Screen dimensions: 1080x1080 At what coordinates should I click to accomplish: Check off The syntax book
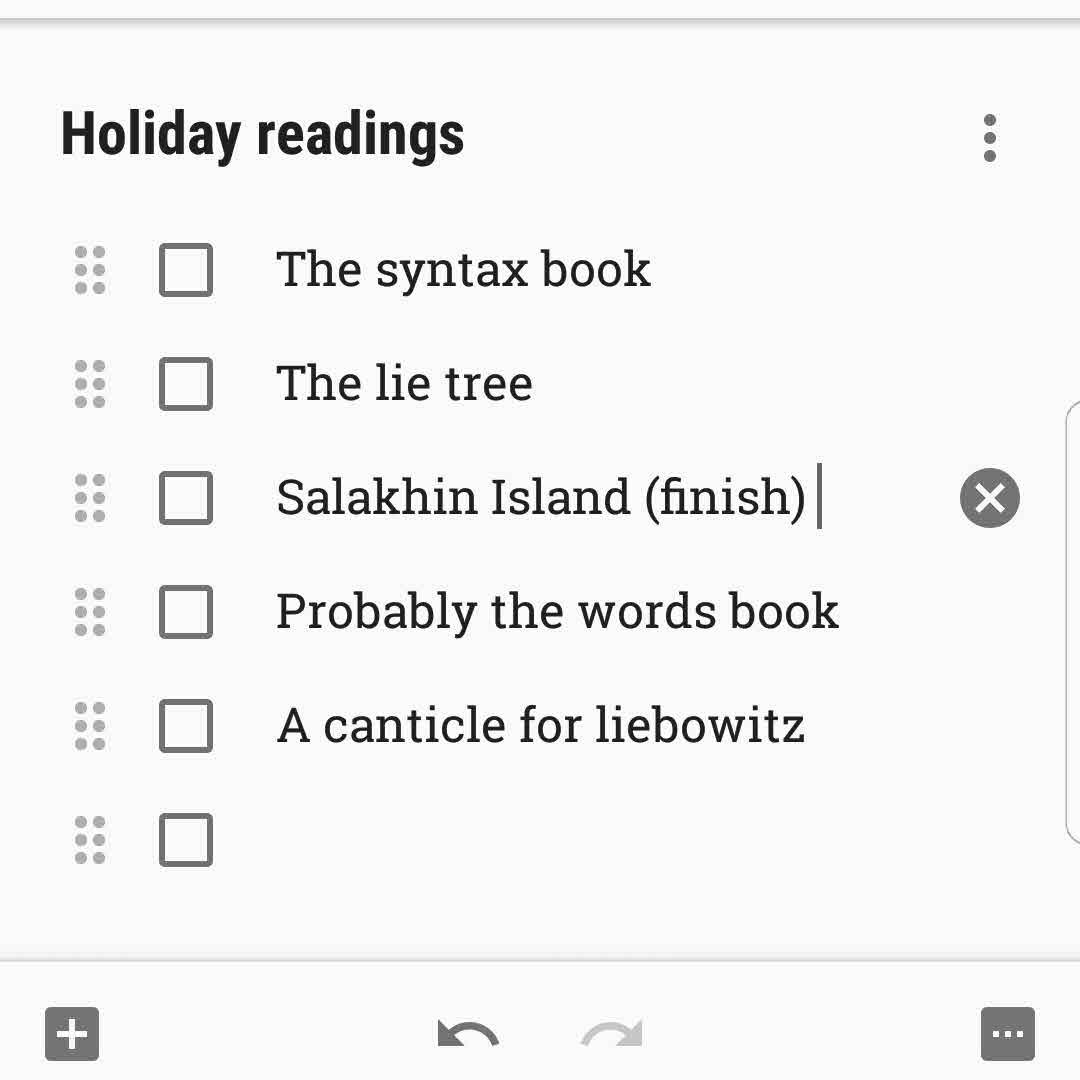[x=186, y=270]
